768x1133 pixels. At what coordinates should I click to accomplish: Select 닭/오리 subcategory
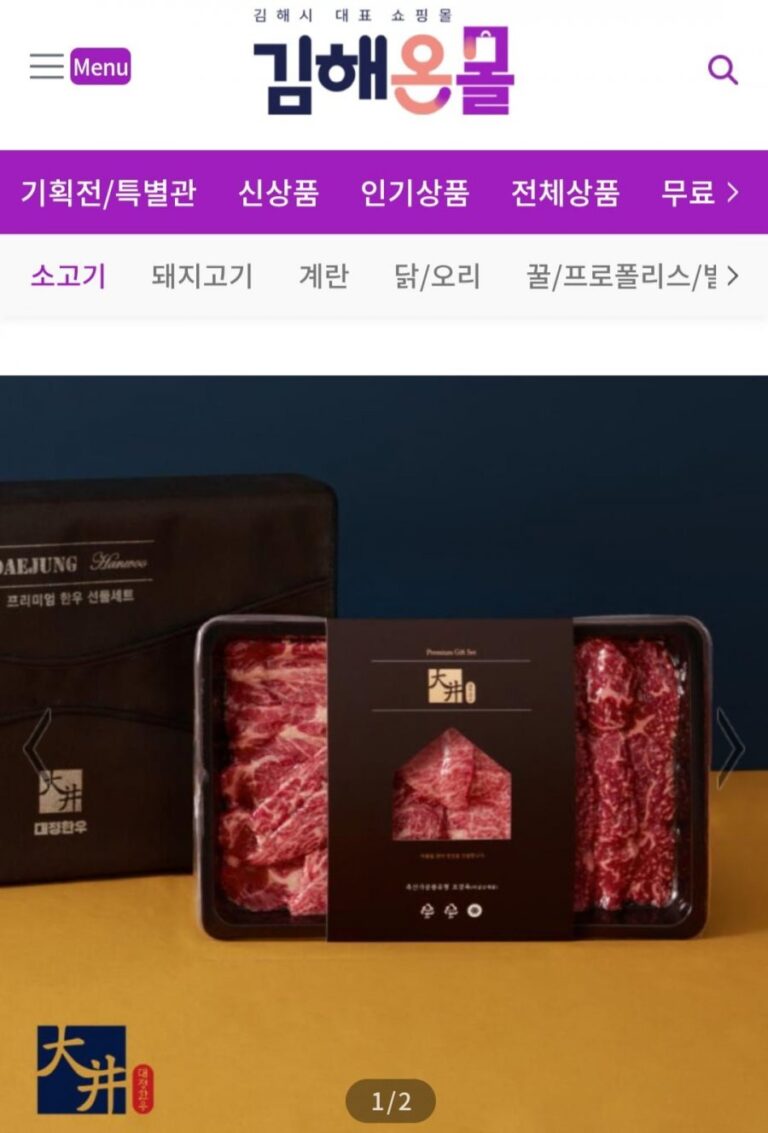click(x=437, y=276)
